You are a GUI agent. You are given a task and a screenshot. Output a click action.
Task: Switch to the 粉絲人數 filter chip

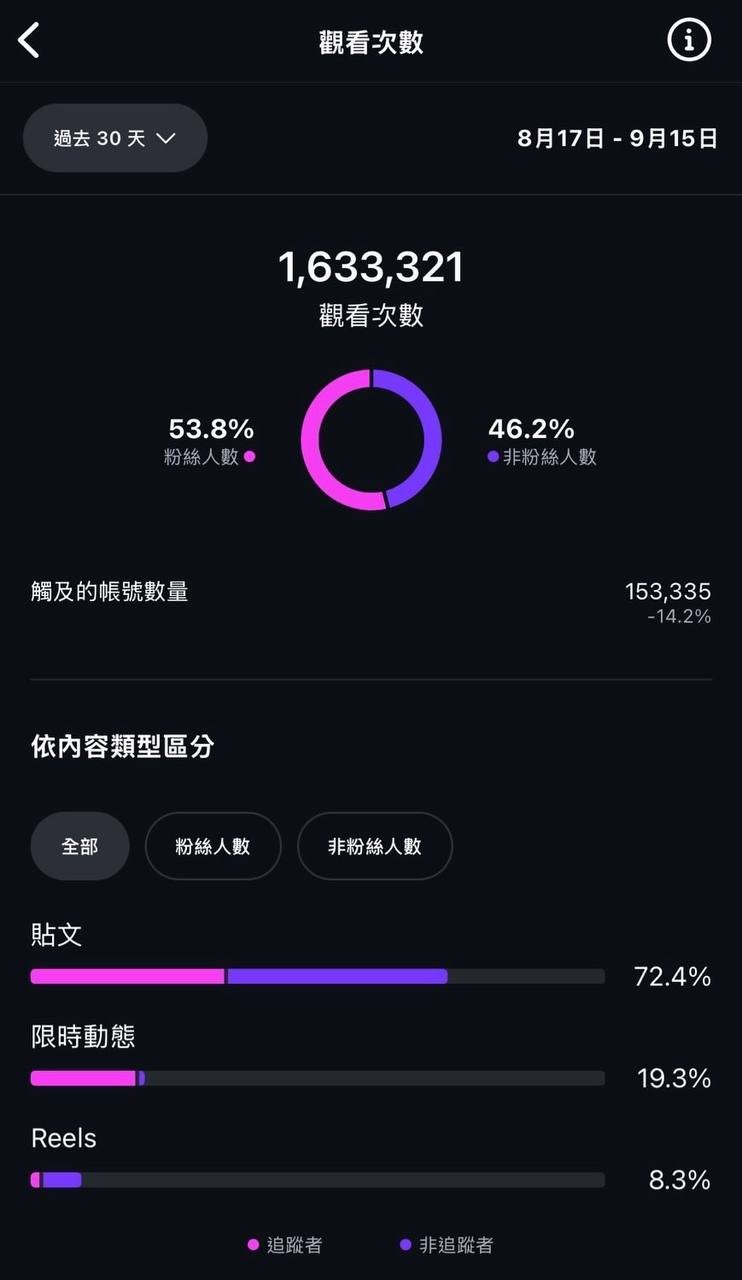click(x=213, y=846)
